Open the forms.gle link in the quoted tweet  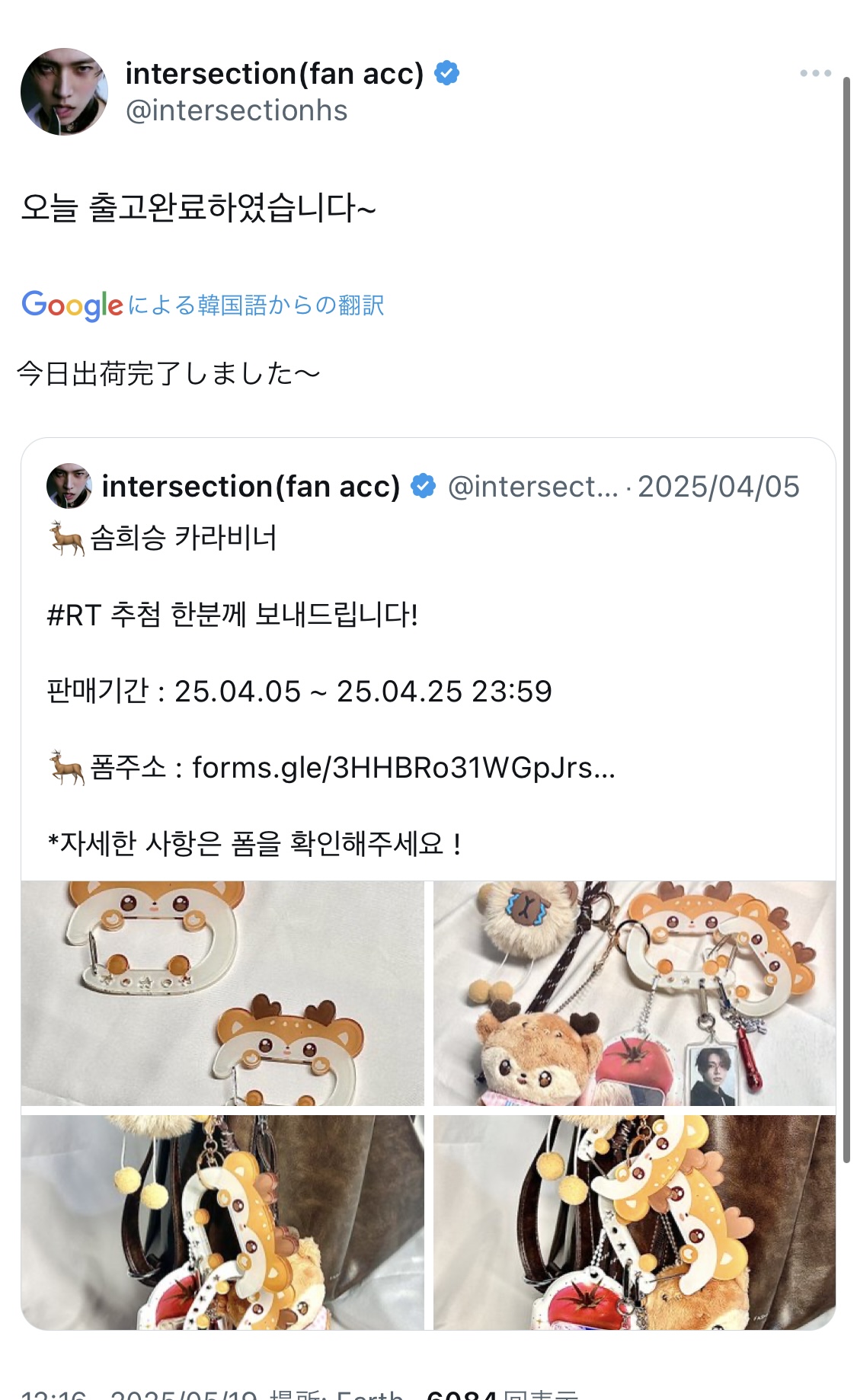(403, 768)
